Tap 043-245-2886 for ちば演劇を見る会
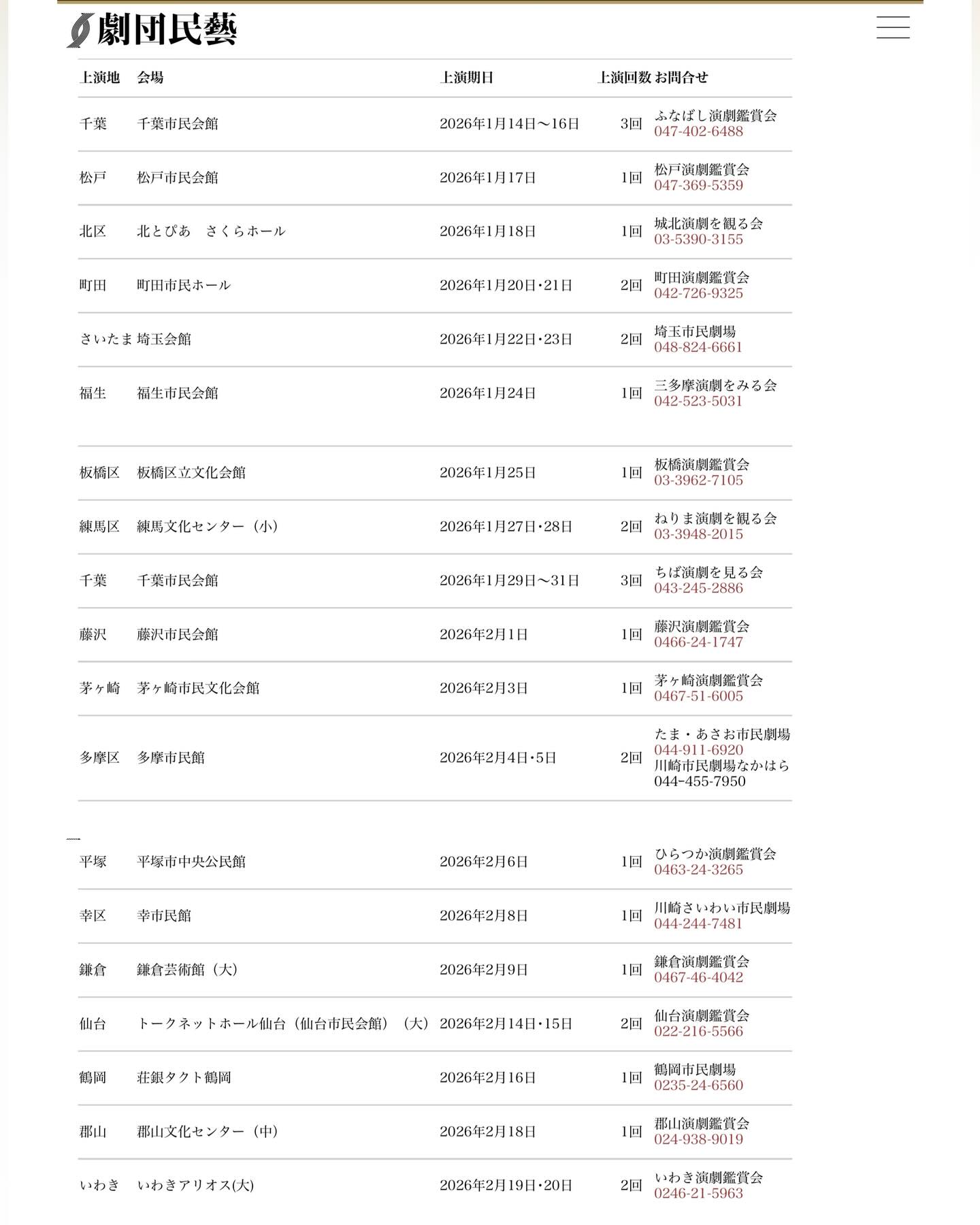 pyautogui.click(x=698, y=588)
